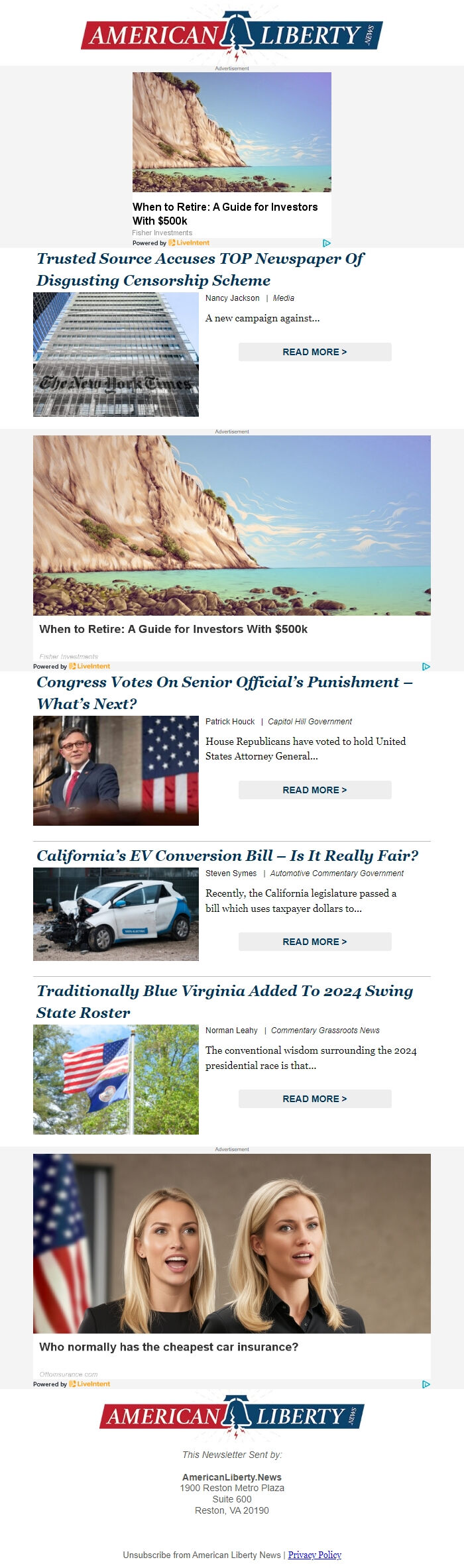The height and width of the screenshot is (1568, 464).
Task: Open headline California's EV Conversion Bill
Action: pos(227,856)
